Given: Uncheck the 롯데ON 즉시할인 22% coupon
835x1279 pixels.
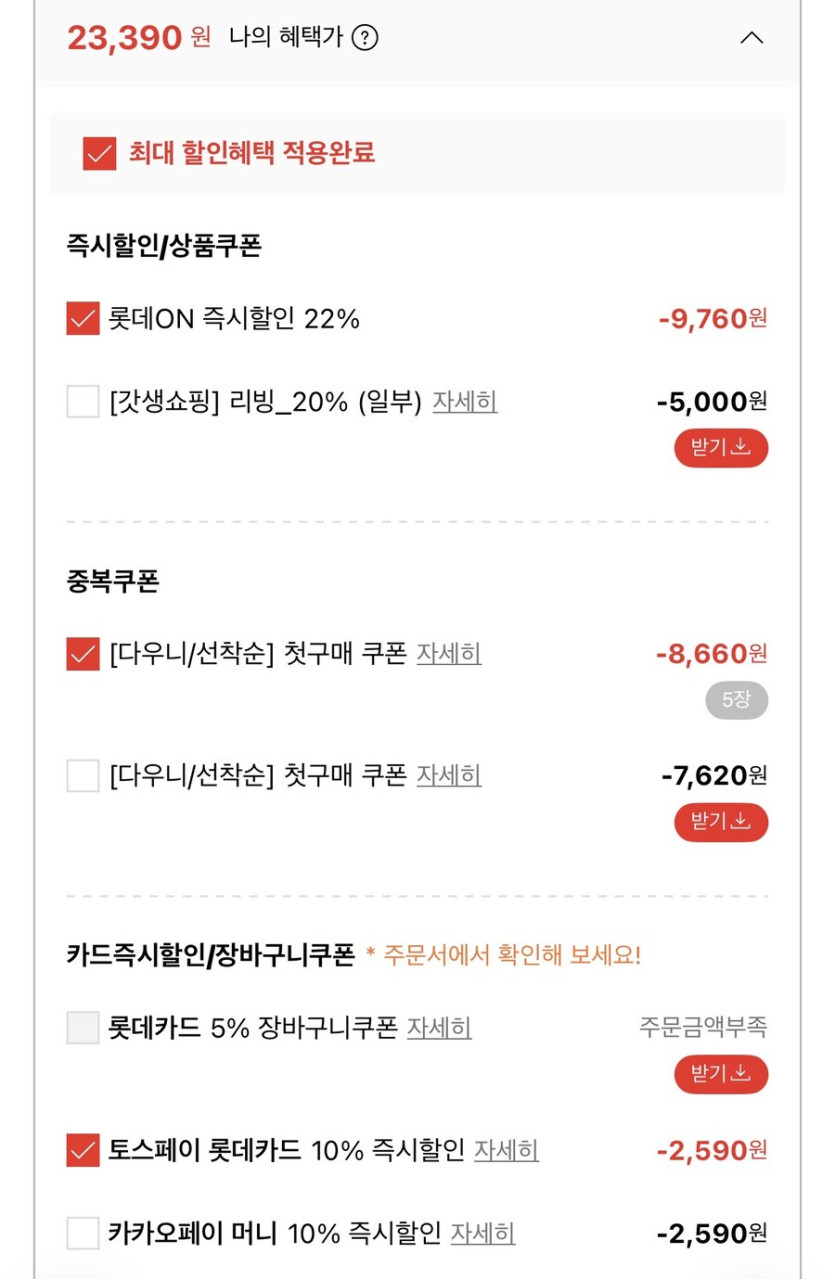Looking at the screenshot, I should point(81,319).
